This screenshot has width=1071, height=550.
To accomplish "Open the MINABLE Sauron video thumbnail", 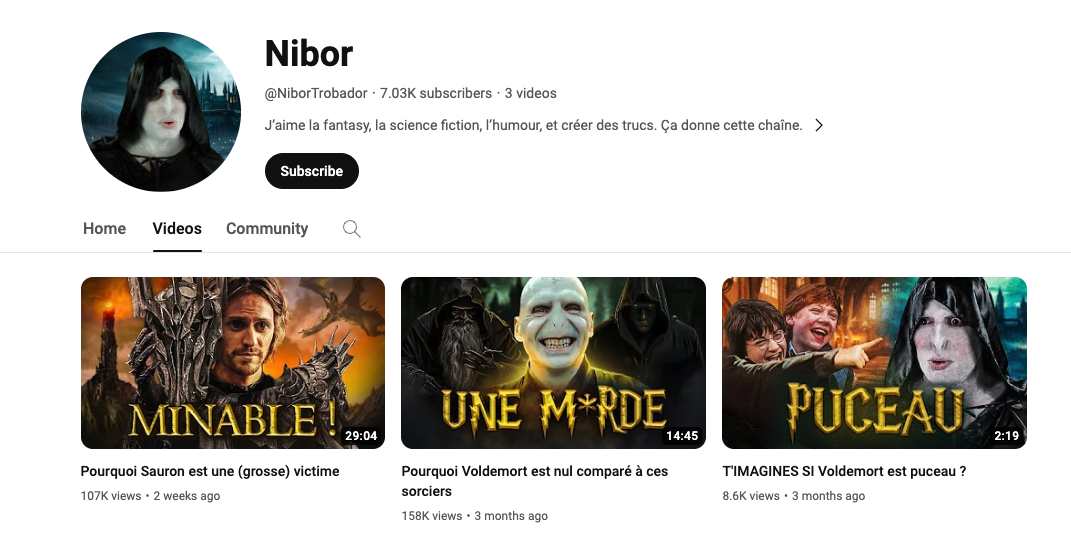I will (233, 362).
